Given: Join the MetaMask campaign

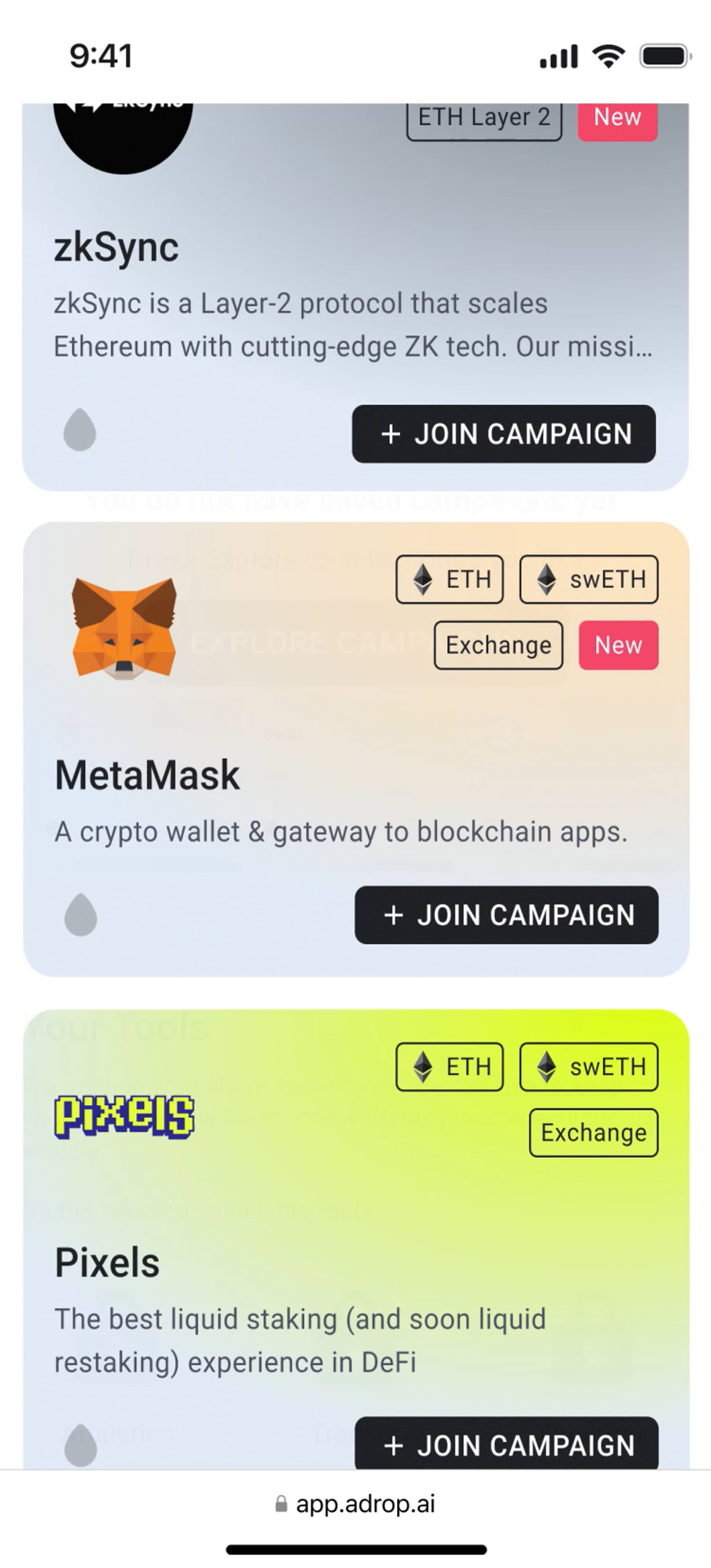Looking at the screenshot, I should pos(506,915).
